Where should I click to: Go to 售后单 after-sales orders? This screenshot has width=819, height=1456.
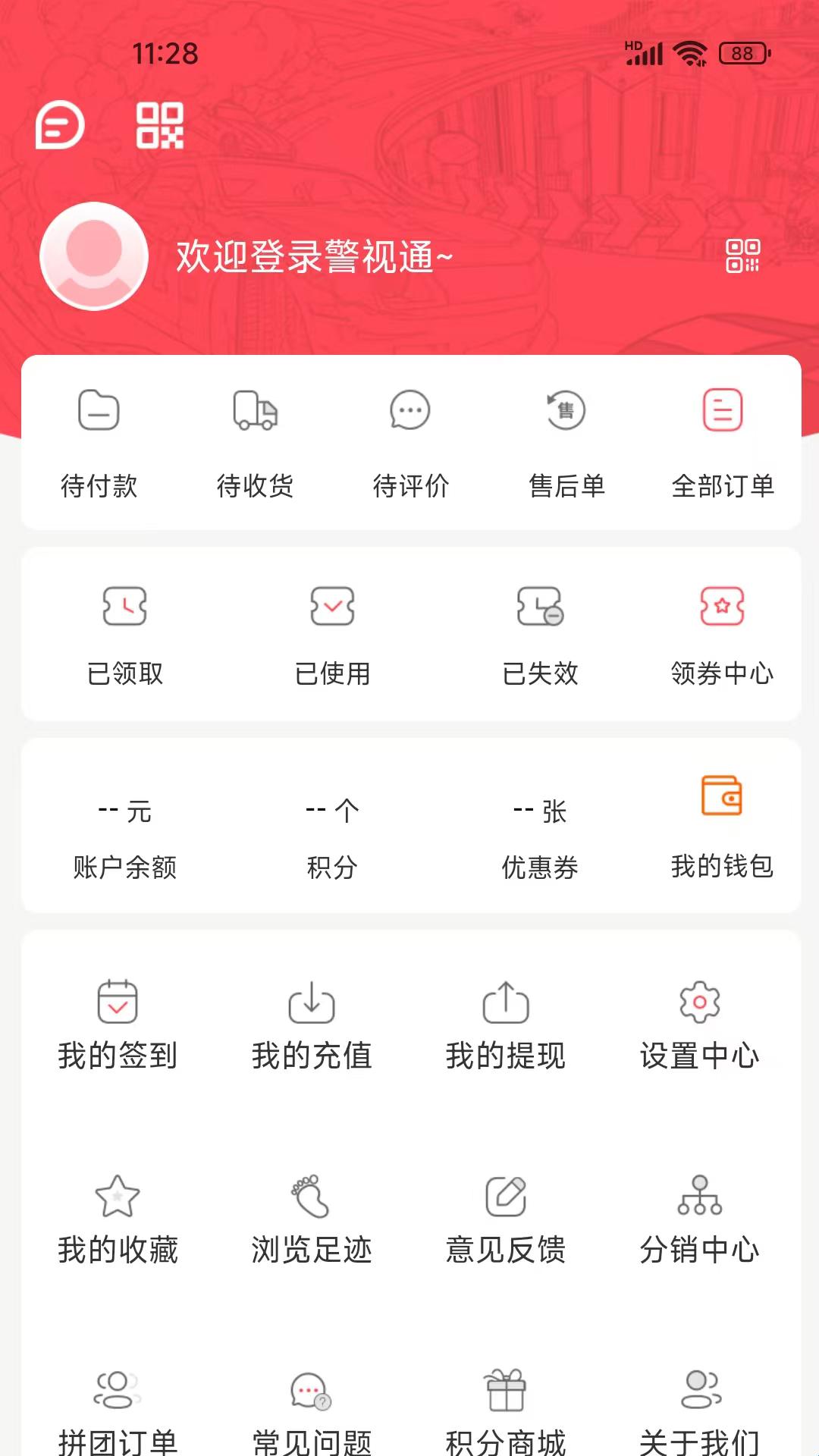tap(566, 441)
